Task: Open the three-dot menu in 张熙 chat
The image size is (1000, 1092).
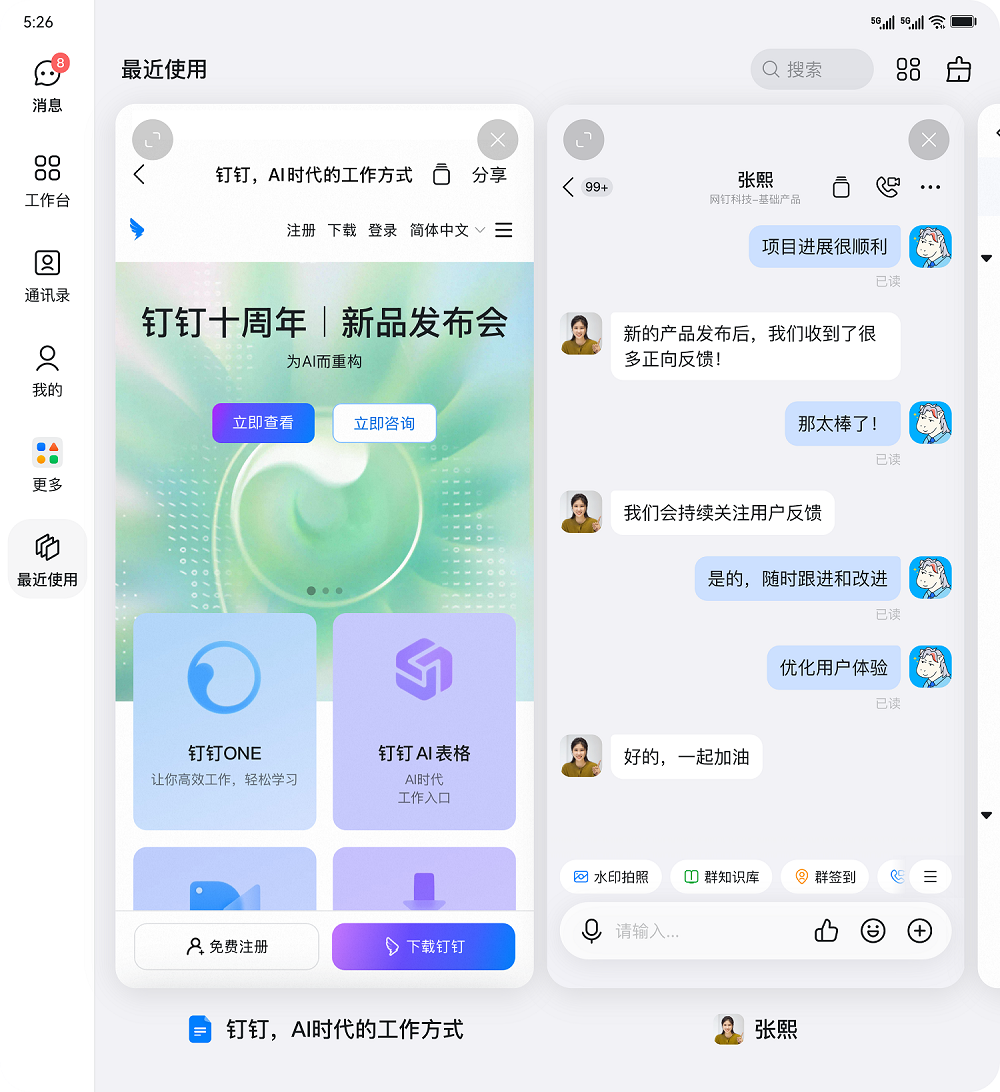Action: coord(930,187)
